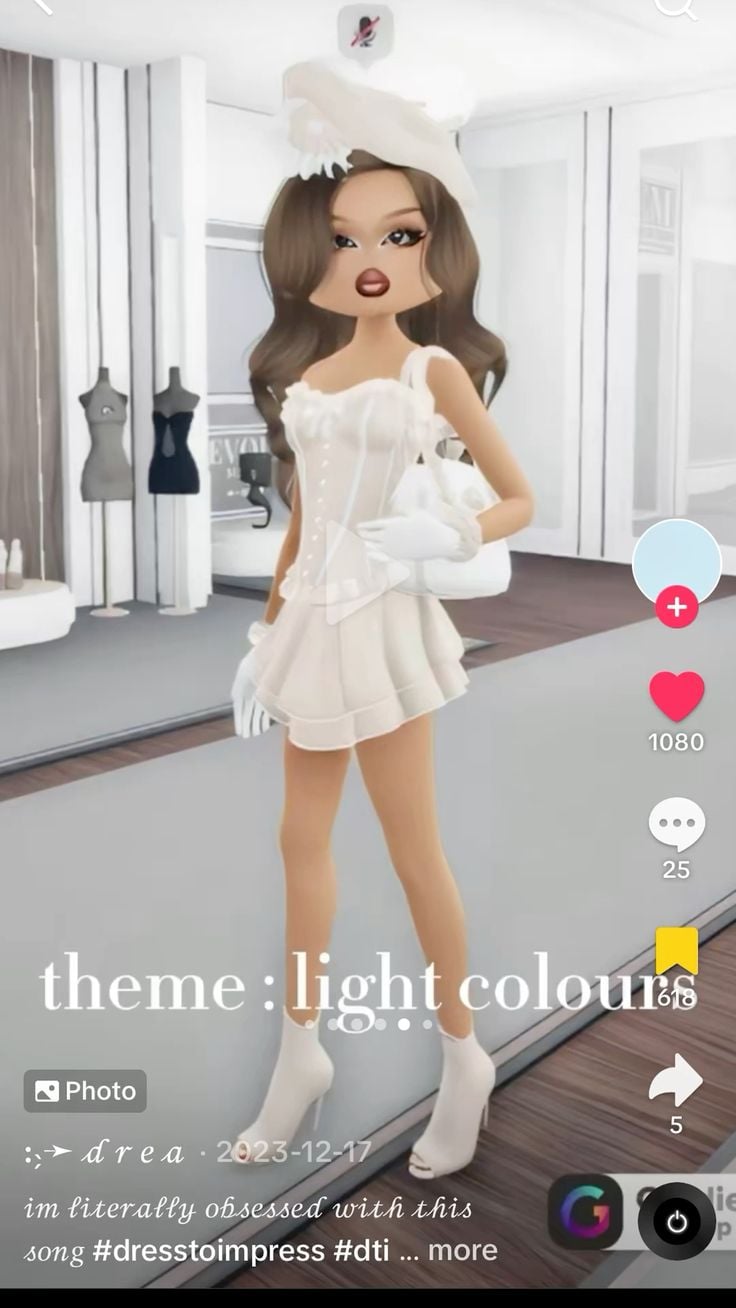This screenshot has width=736, height=1308.
Task: Expand the caption with 'more'
Action: 462,1250
